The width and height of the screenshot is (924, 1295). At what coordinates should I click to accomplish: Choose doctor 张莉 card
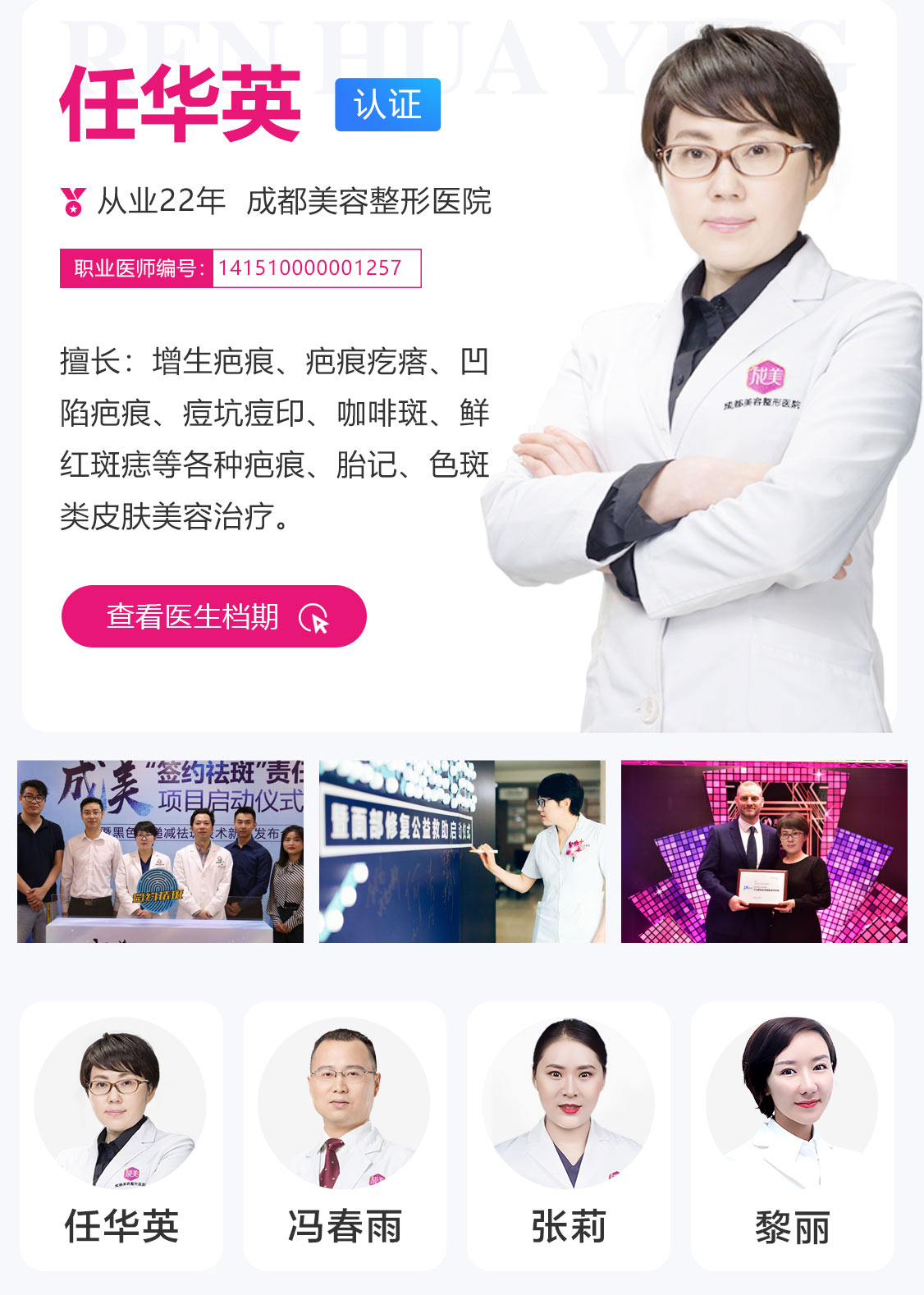(x=568, y=1136)
